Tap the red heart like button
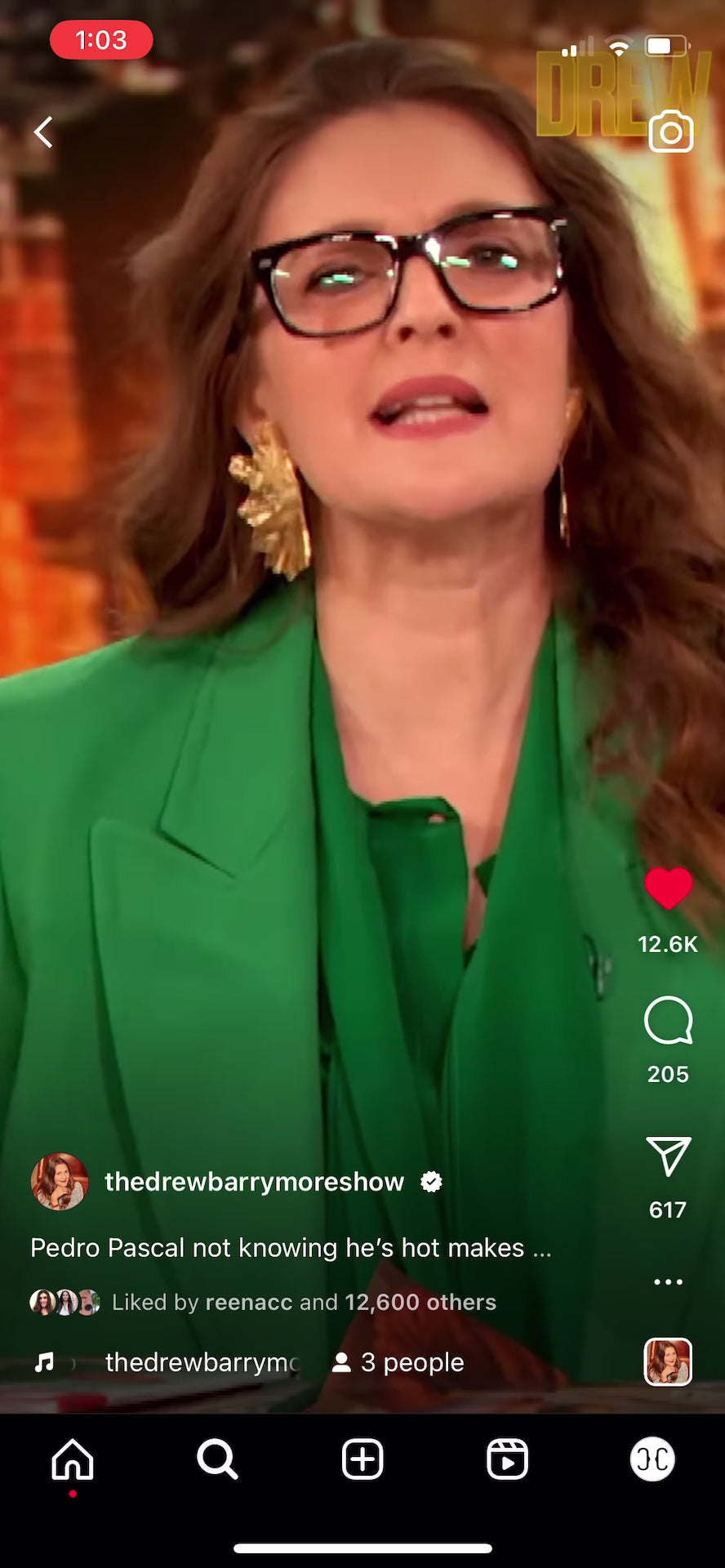Image resolution: width=725 pixels, height=1568 pixels. click(x=668, y=889)
